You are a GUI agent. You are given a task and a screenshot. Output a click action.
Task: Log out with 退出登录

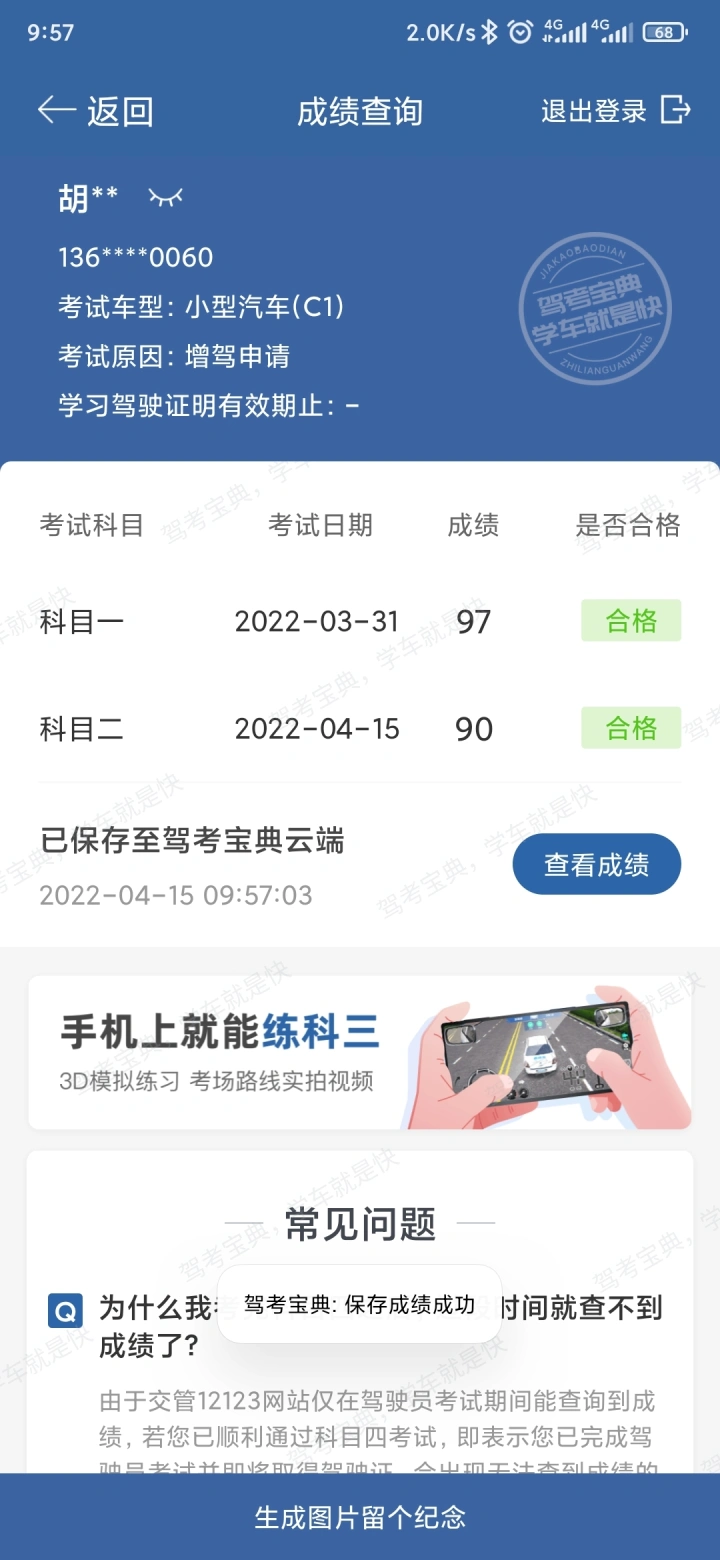616,110
